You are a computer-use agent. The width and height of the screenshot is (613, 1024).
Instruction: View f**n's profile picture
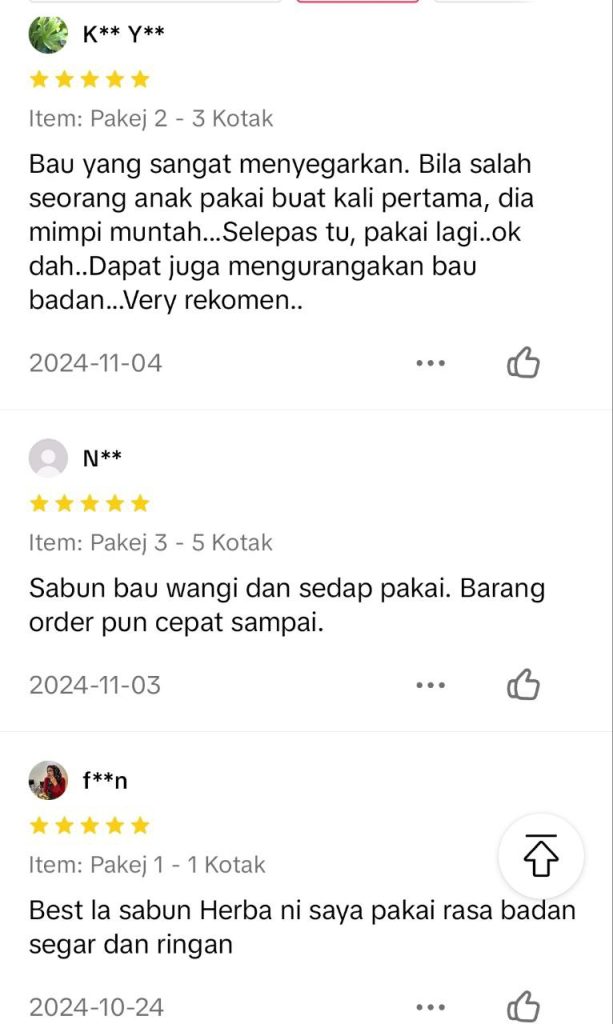tap(48, 780)
